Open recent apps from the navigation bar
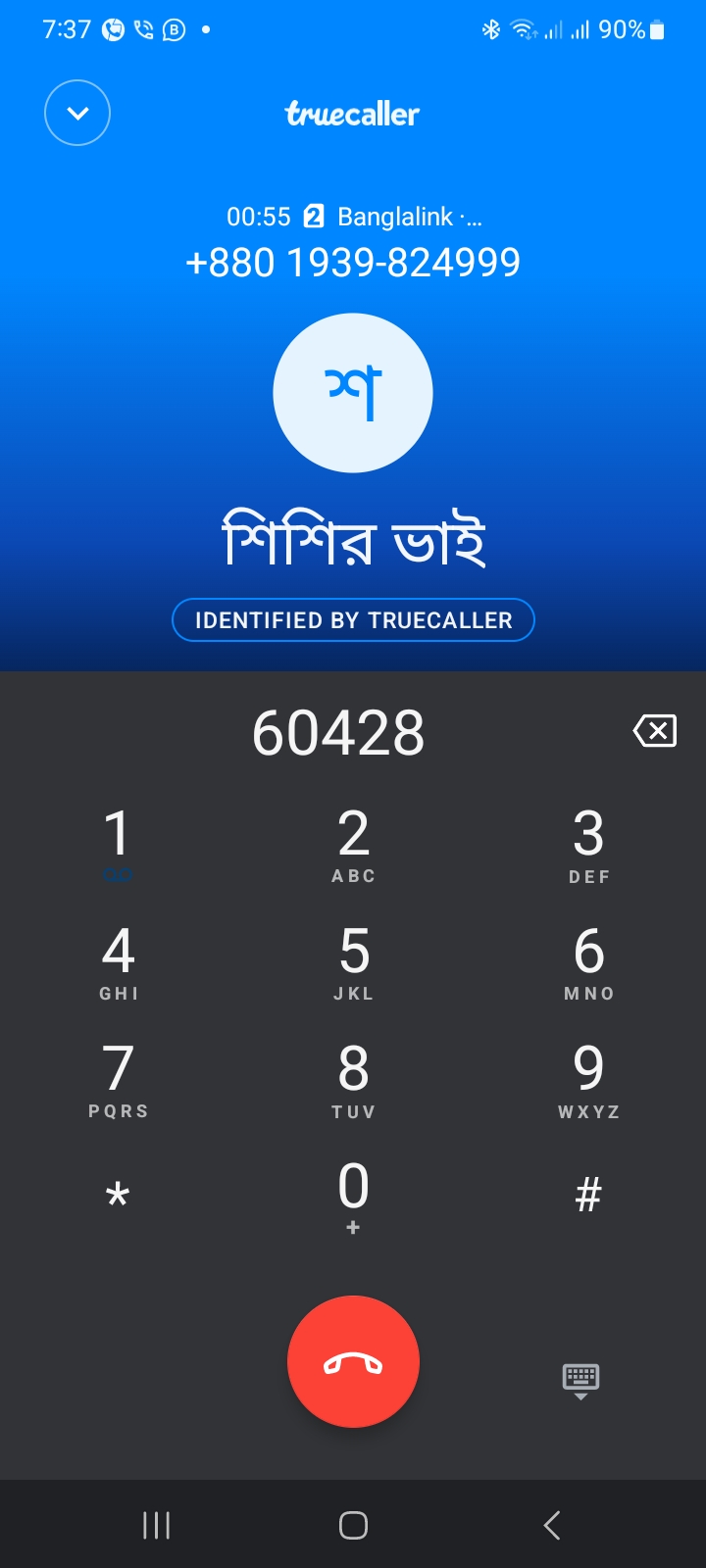706x1568 pixels. pos(156,1525)
